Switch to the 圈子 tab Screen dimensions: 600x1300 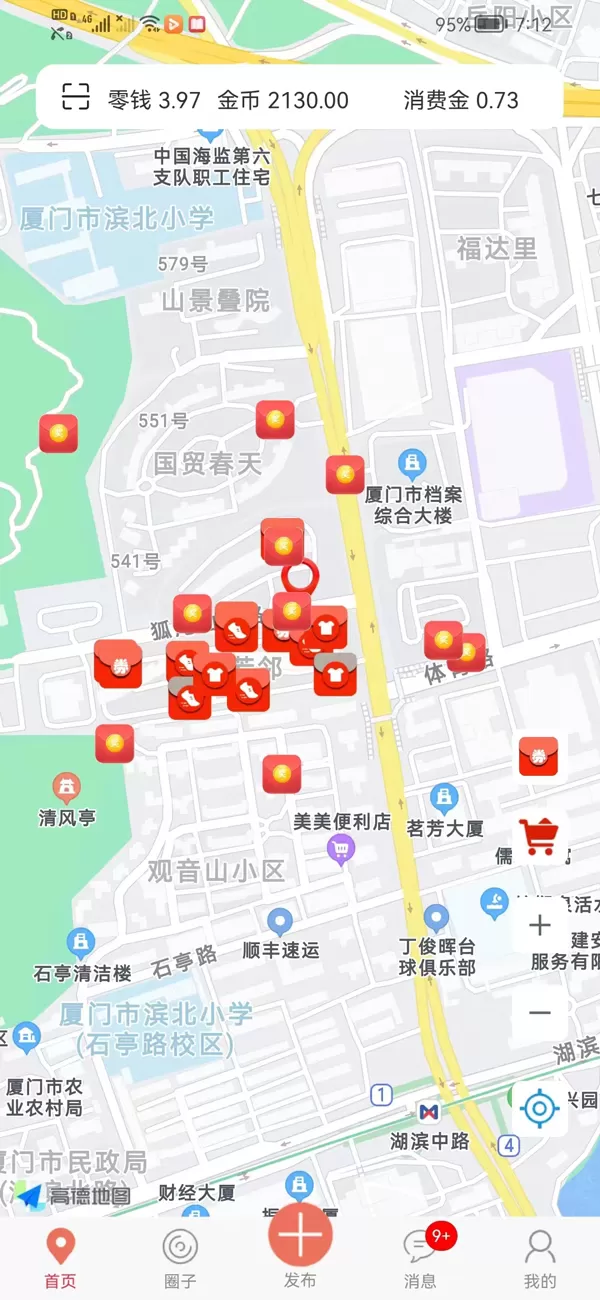180,1257
